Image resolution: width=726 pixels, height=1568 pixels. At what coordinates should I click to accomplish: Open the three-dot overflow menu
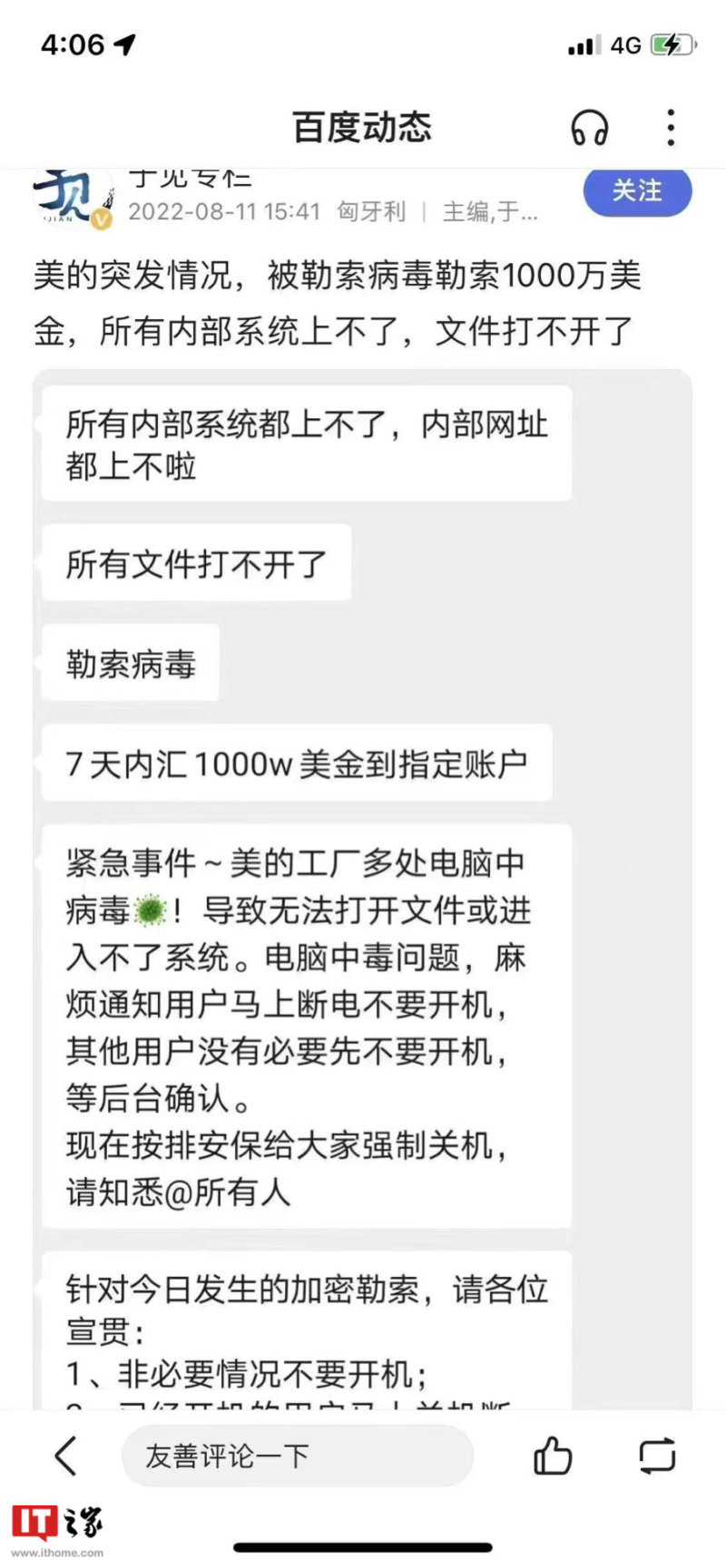pos(671,128)
